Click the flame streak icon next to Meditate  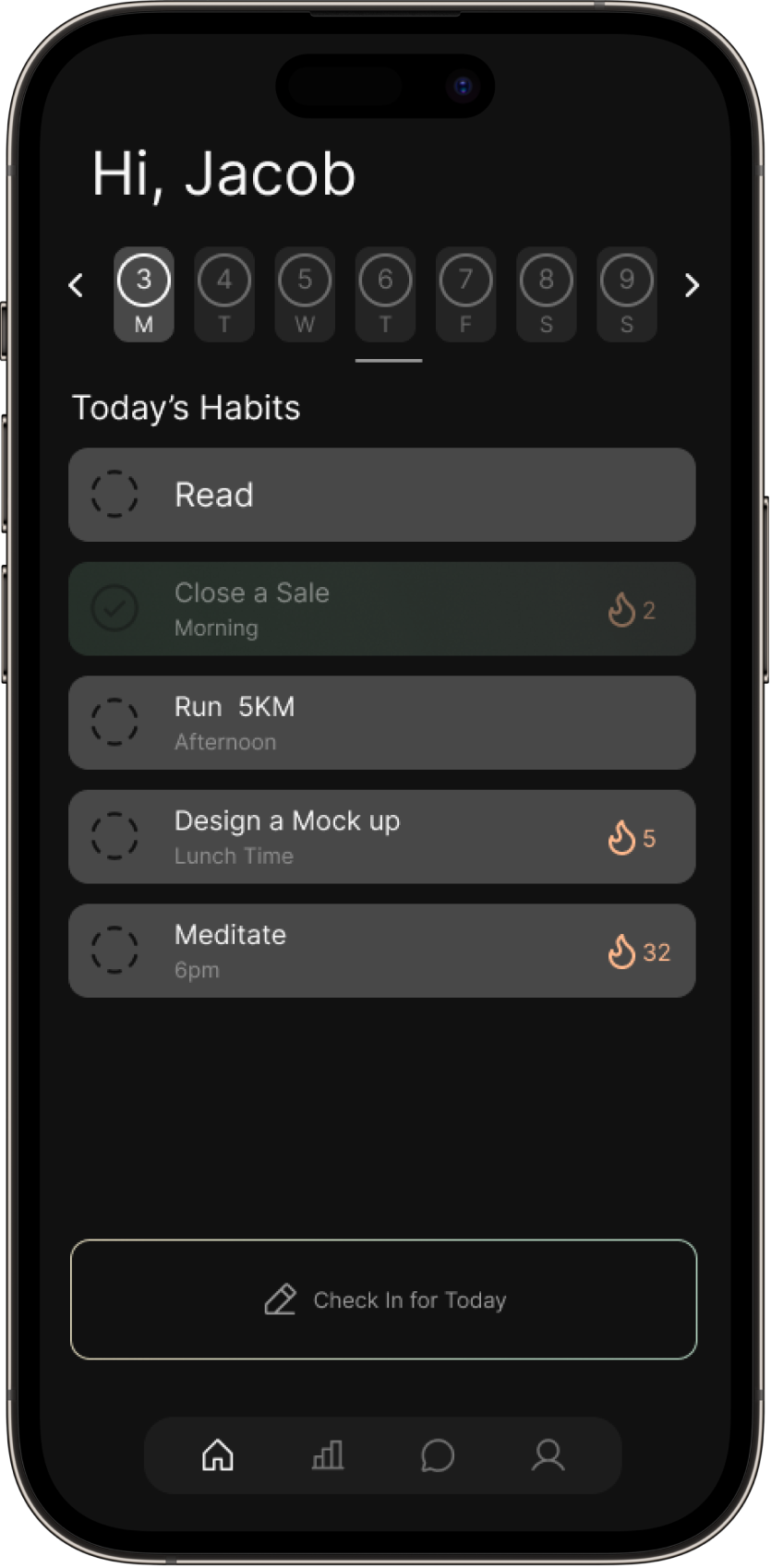click(621, 951)
